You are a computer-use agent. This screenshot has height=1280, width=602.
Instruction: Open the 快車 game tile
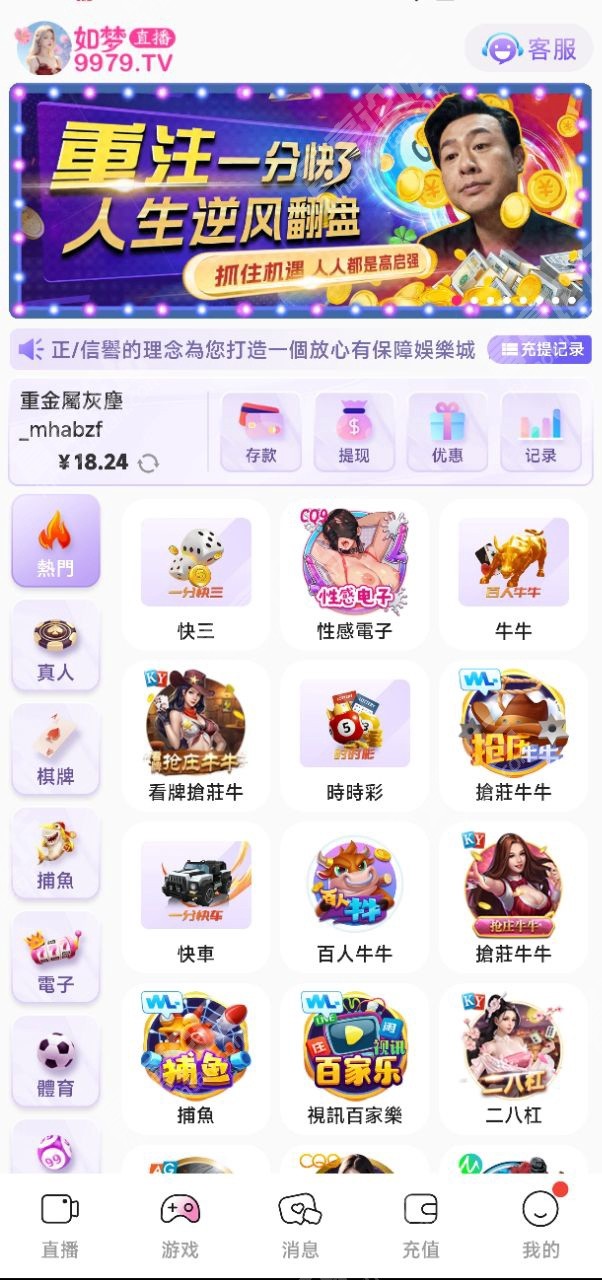[x=195, y=898]
